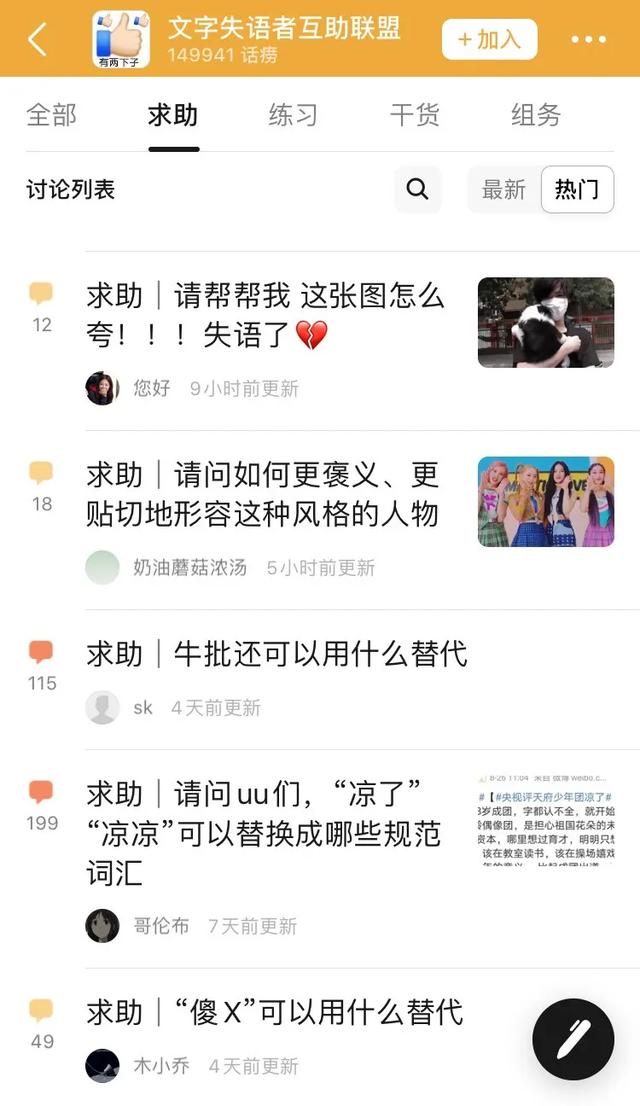The height and width of the screenshot is (1106, 640).
Task: Switch to the 练习 tab
Action: coord(293,115)
